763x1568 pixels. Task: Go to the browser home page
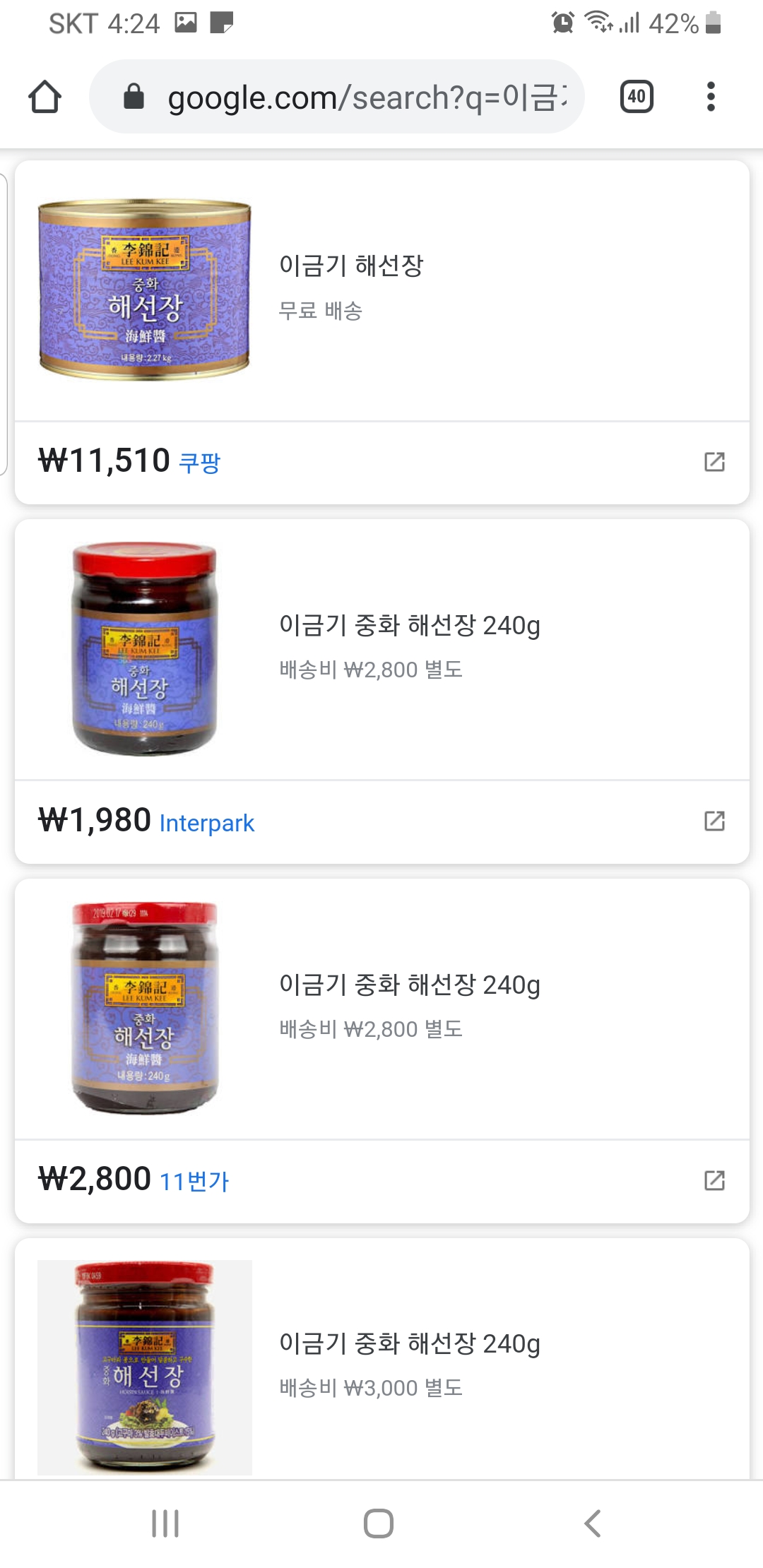45,97
